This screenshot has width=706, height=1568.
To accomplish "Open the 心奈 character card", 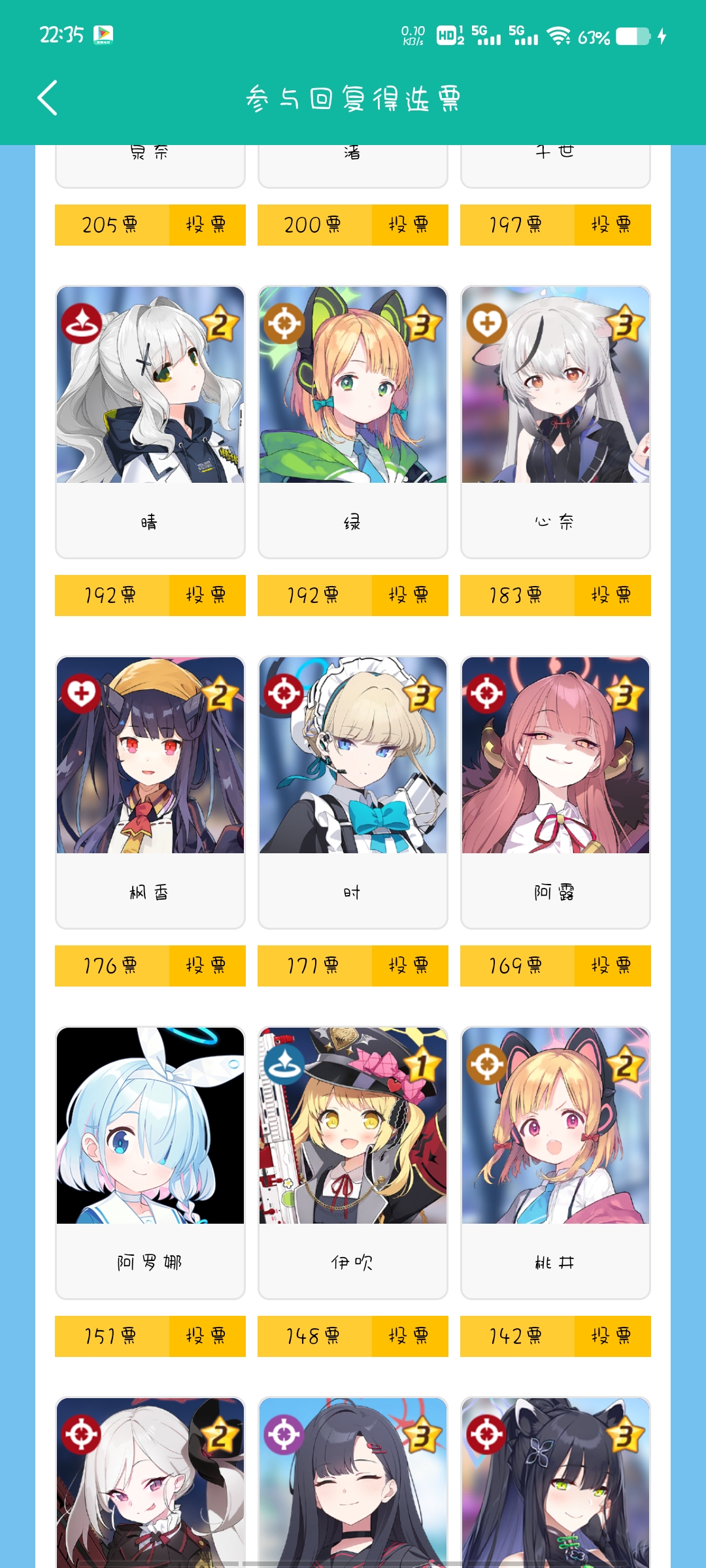I will click(556, 421).
